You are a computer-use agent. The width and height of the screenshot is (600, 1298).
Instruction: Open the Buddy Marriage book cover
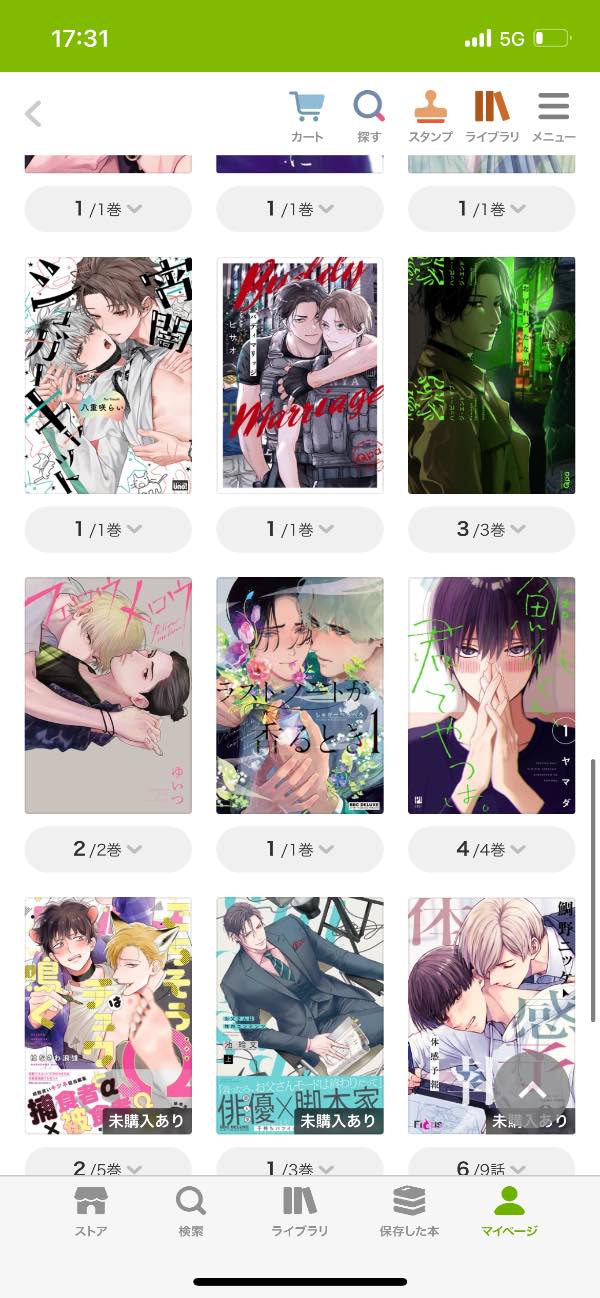[x=300, y=375]
